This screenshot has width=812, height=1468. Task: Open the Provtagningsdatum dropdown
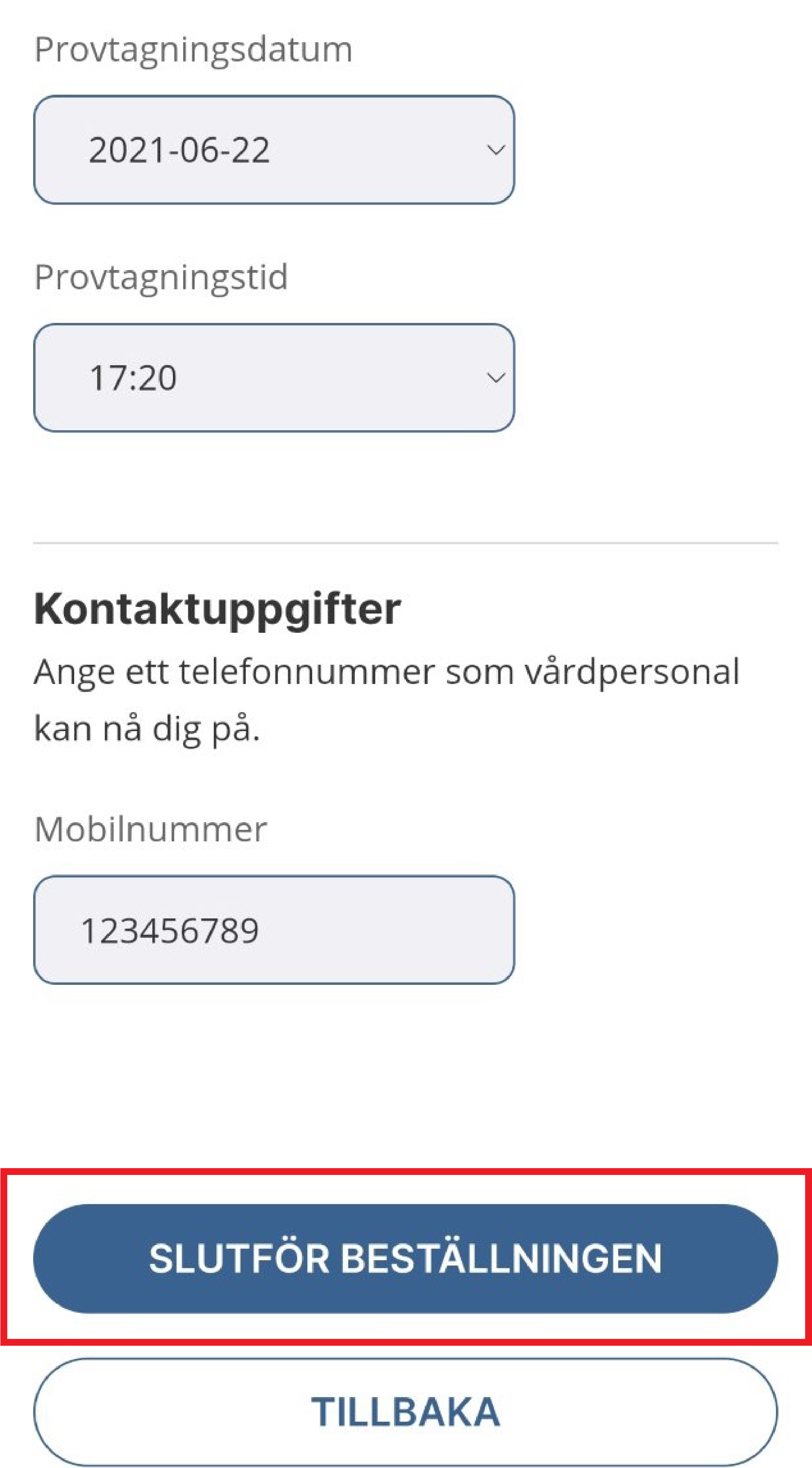[x=274, y=150]
